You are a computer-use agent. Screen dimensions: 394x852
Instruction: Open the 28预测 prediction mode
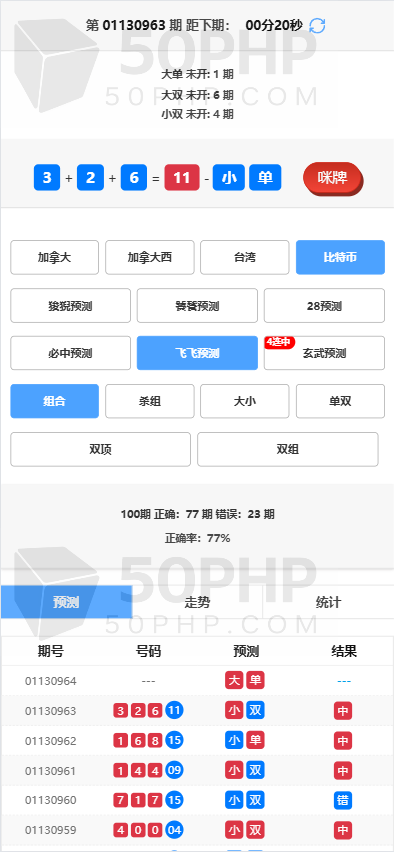pos(324,305)
